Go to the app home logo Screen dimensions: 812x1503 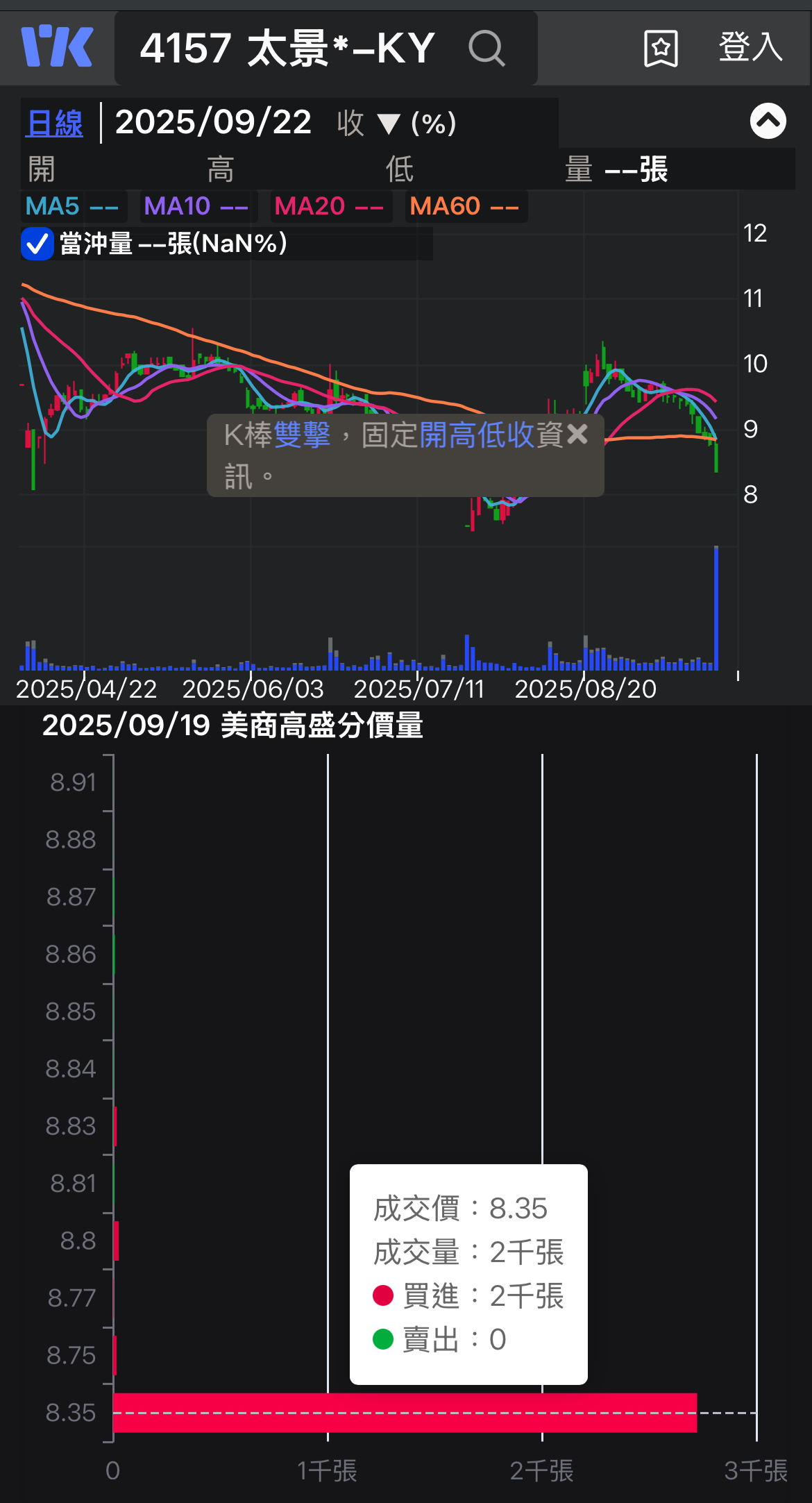[x=57, y=47]
